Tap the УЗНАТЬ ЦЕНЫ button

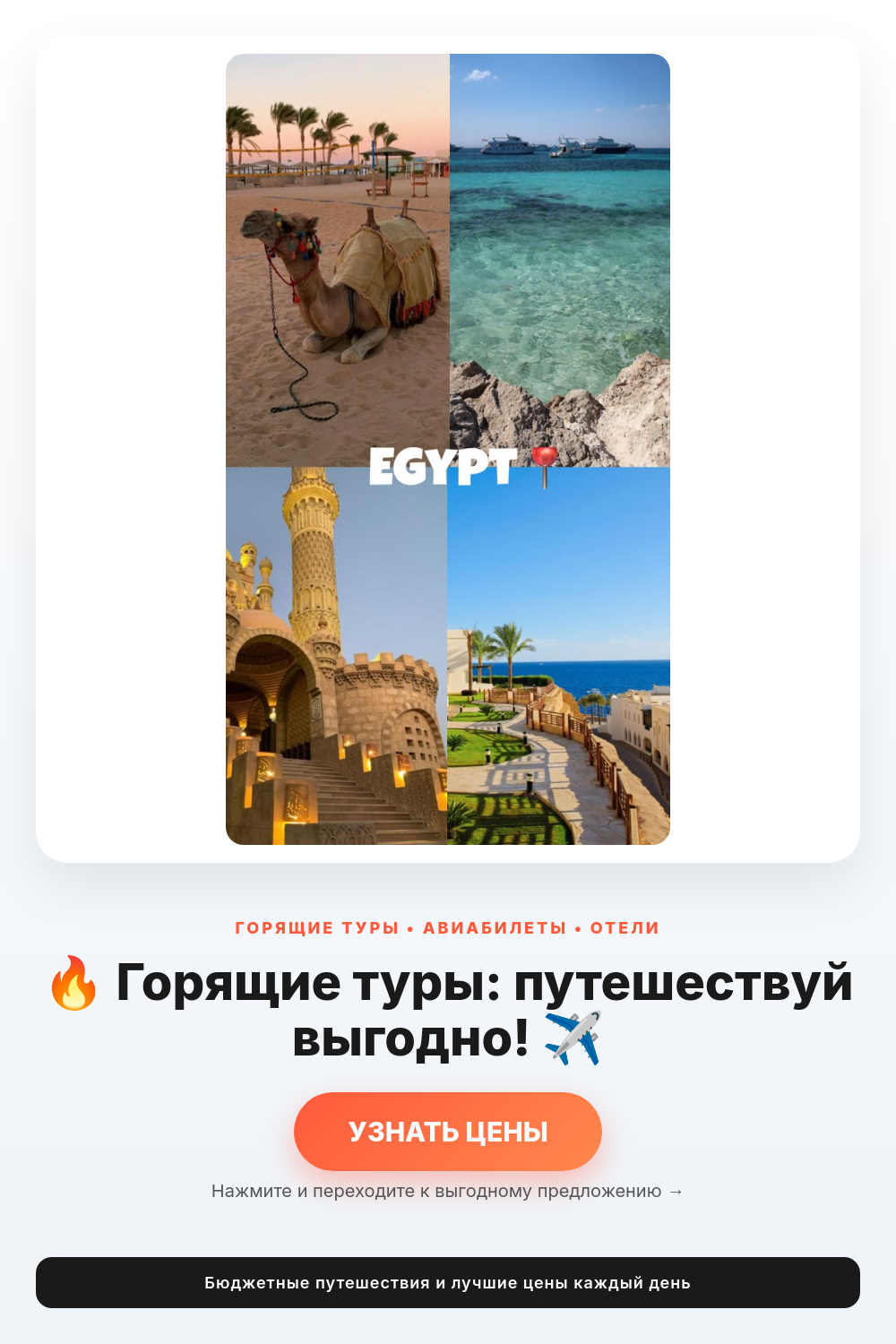448,1131
